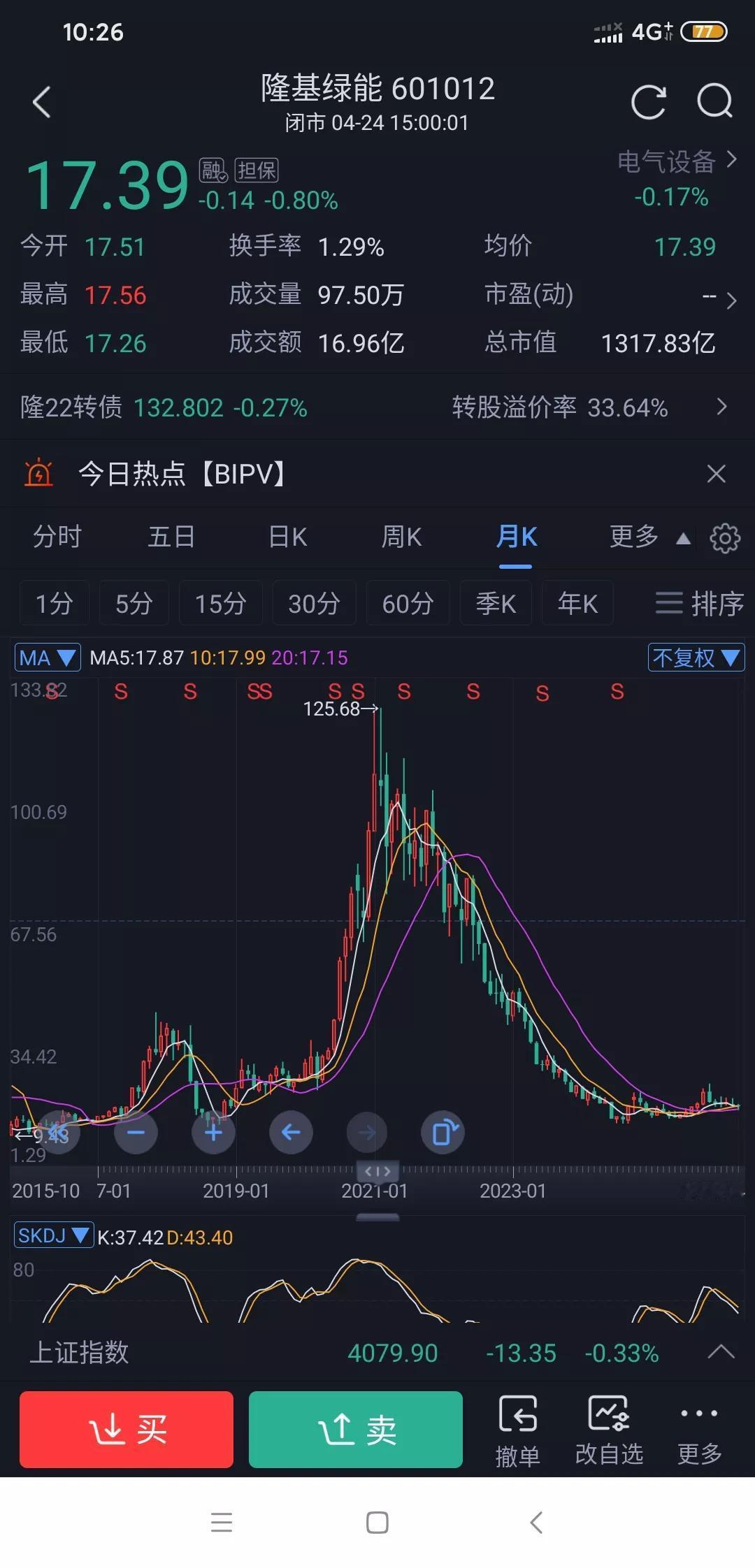Open the search icon
755x1568 pixels.
pyautogui.click(x=714, y=102)
